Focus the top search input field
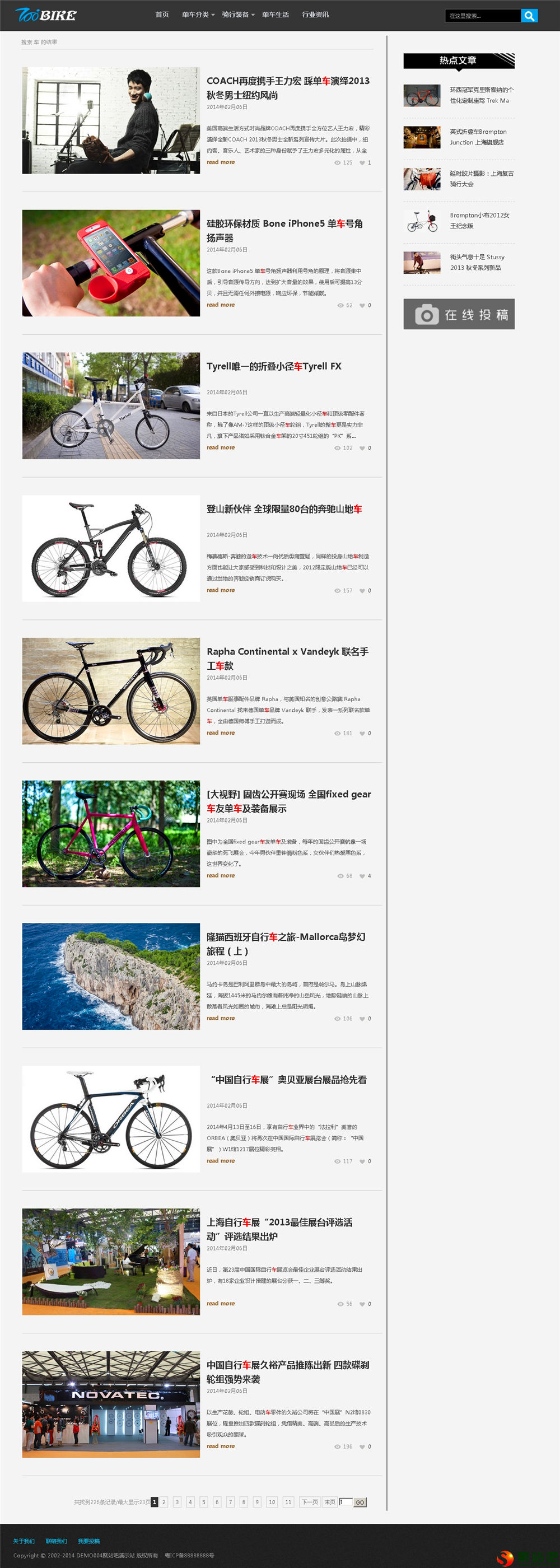 tap(482, 16)
